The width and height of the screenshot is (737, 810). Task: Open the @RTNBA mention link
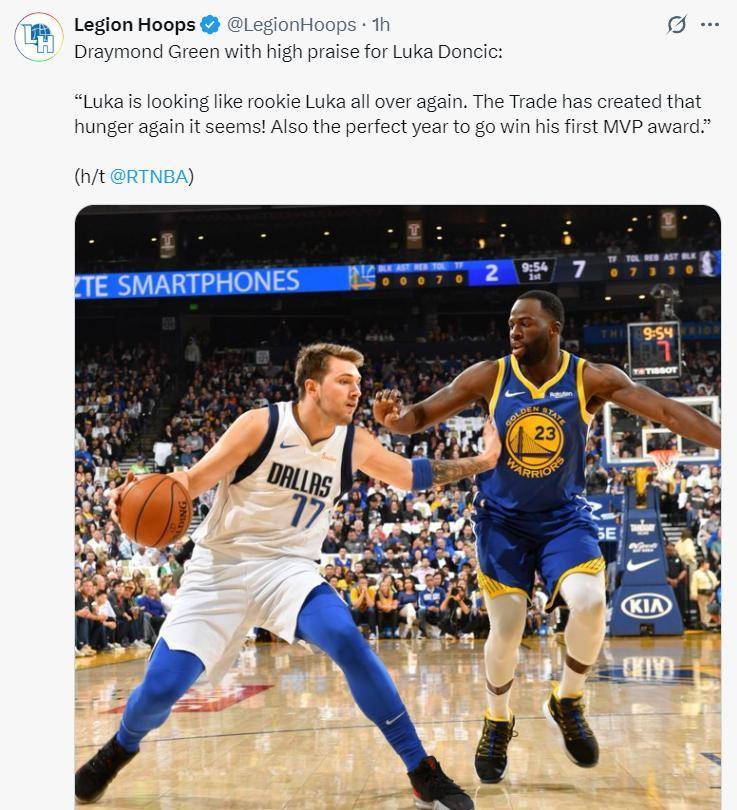pyautogui.click(x=149, y=177)
